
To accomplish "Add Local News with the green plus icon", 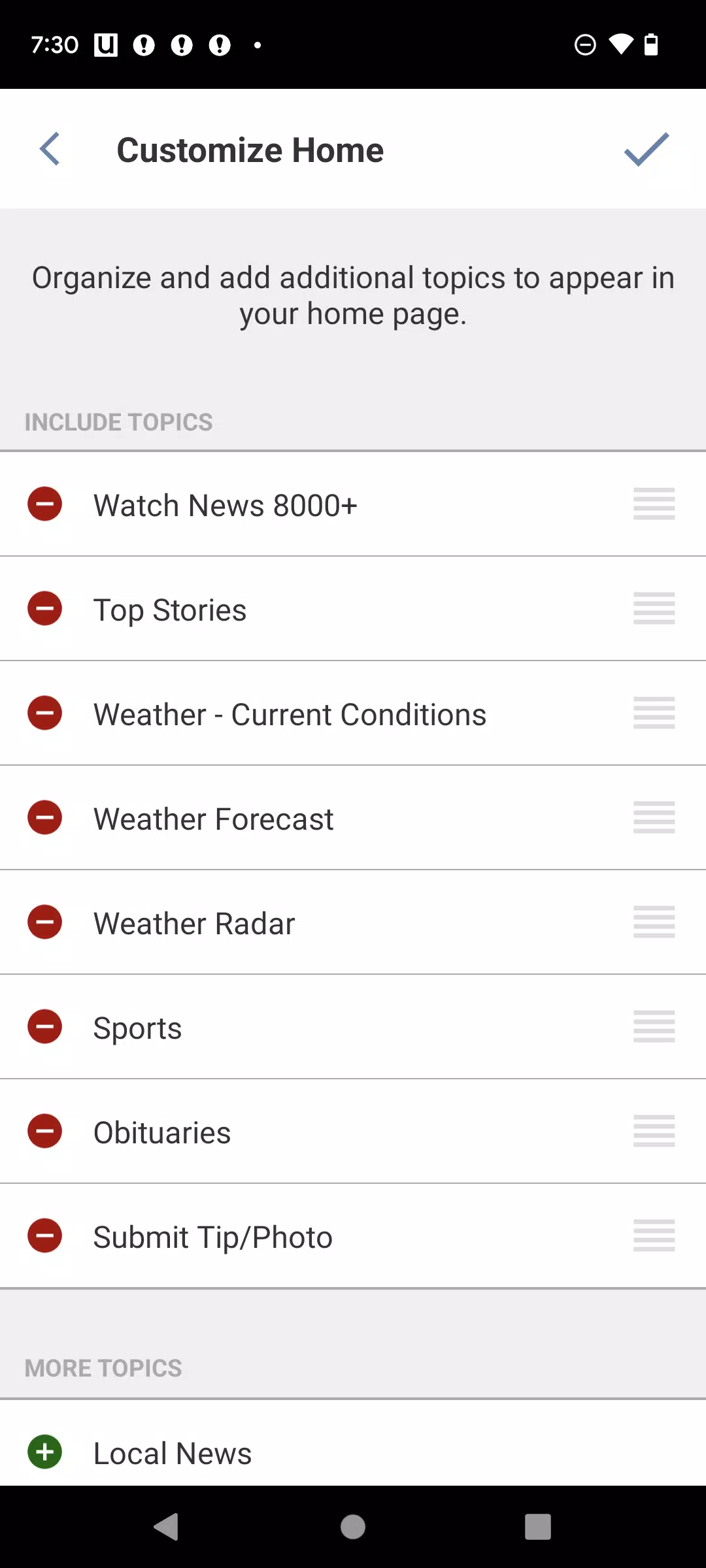I will [x=44, y=1452].
